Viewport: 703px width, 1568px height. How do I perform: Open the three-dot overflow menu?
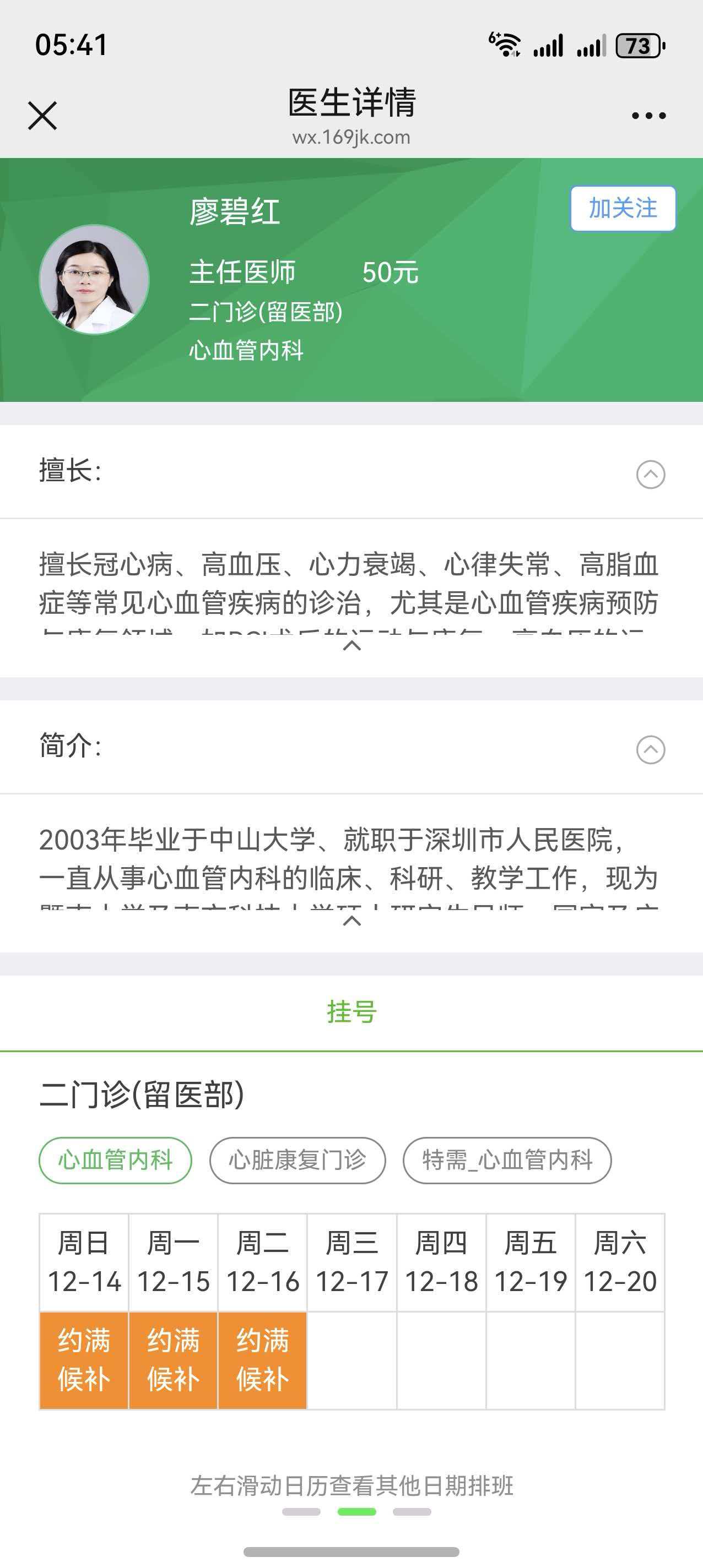pyautogui.click(x=648, y=115)
